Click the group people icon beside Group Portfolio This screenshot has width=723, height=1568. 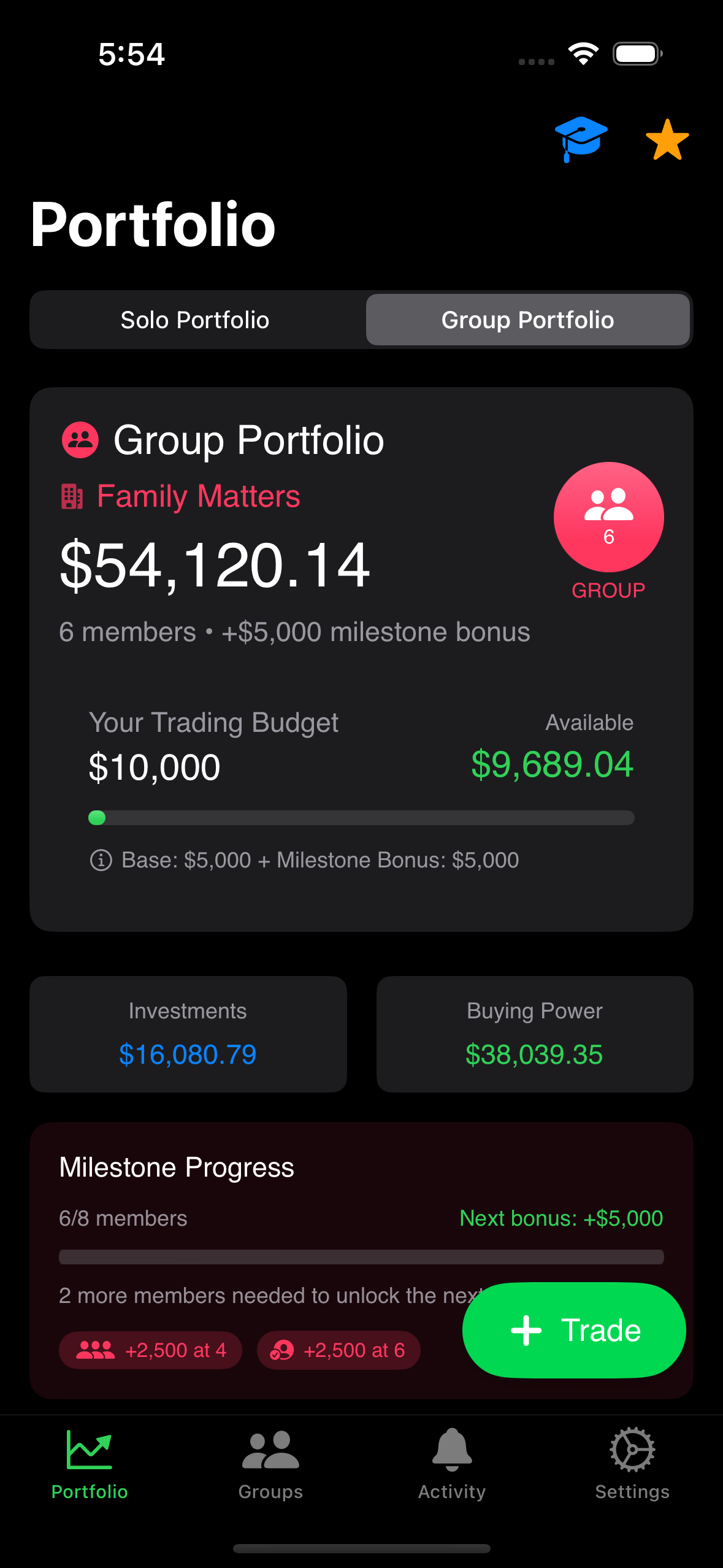pos(79,439)
